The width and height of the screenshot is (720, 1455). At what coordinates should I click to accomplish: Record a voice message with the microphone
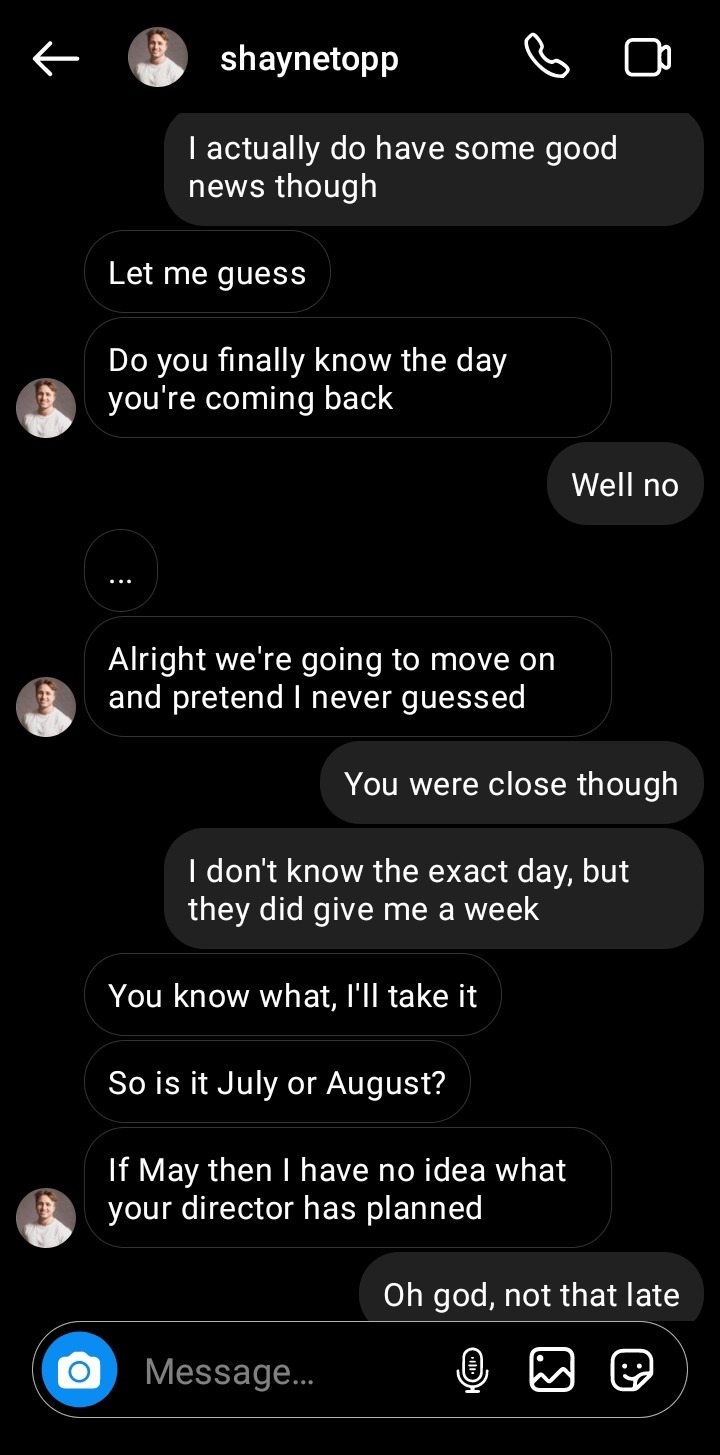coord(472,1371)
